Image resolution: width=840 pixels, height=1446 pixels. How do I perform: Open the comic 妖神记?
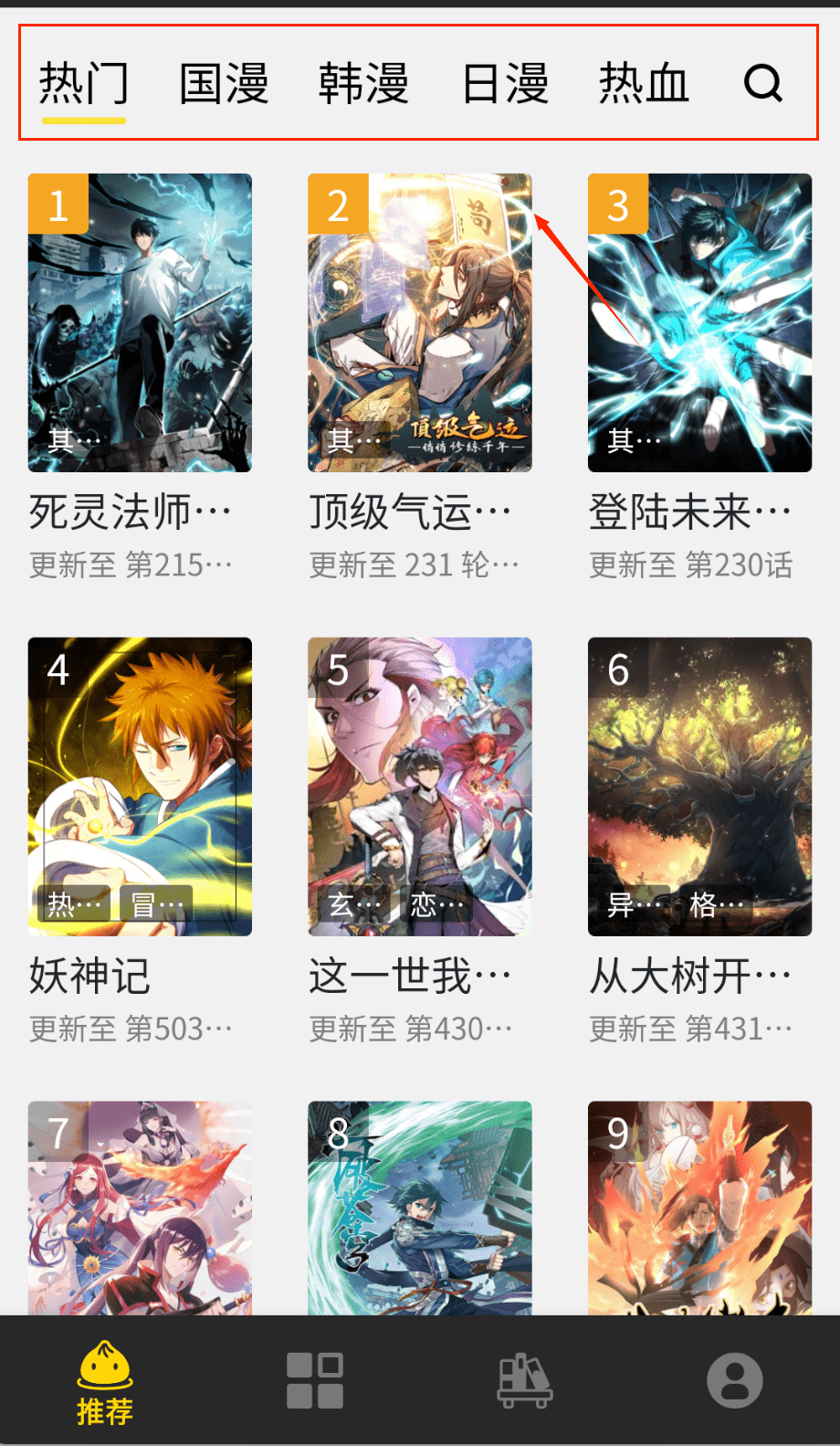click(x=140, y=786)
